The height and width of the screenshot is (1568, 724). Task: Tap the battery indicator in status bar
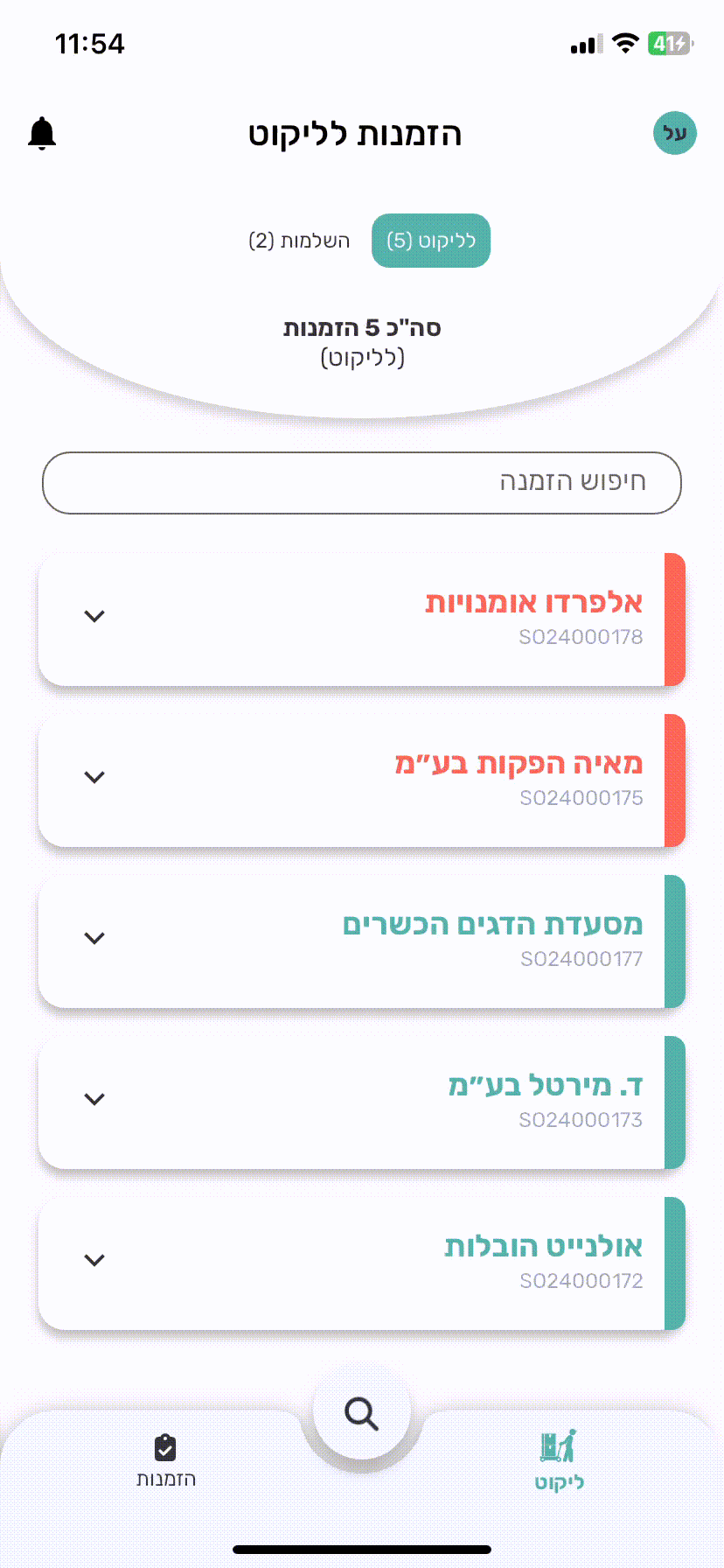[x=665, y=42]
